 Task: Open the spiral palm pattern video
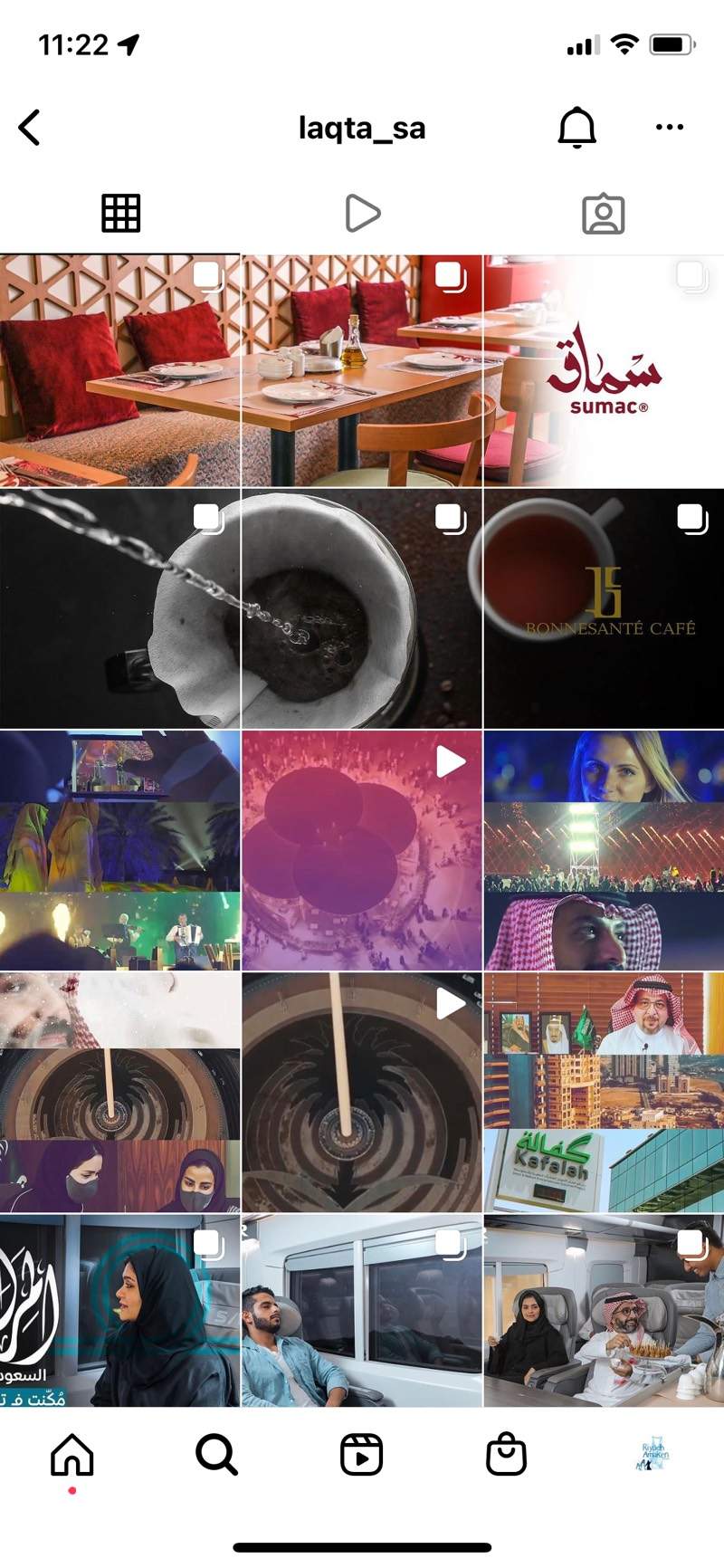coord(362,1093)
